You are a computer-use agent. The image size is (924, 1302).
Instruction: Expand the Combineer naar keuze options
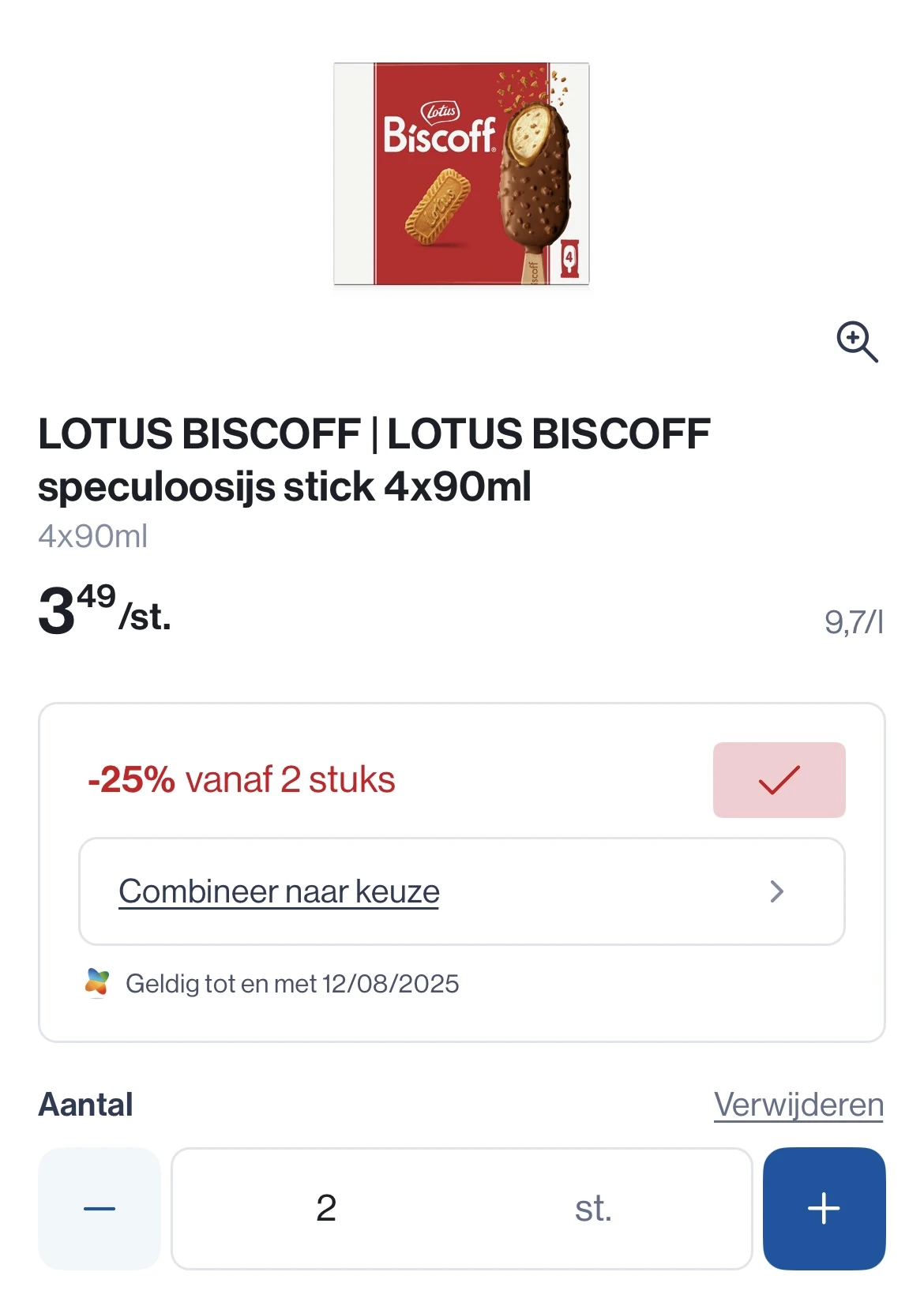coord(279,891)
